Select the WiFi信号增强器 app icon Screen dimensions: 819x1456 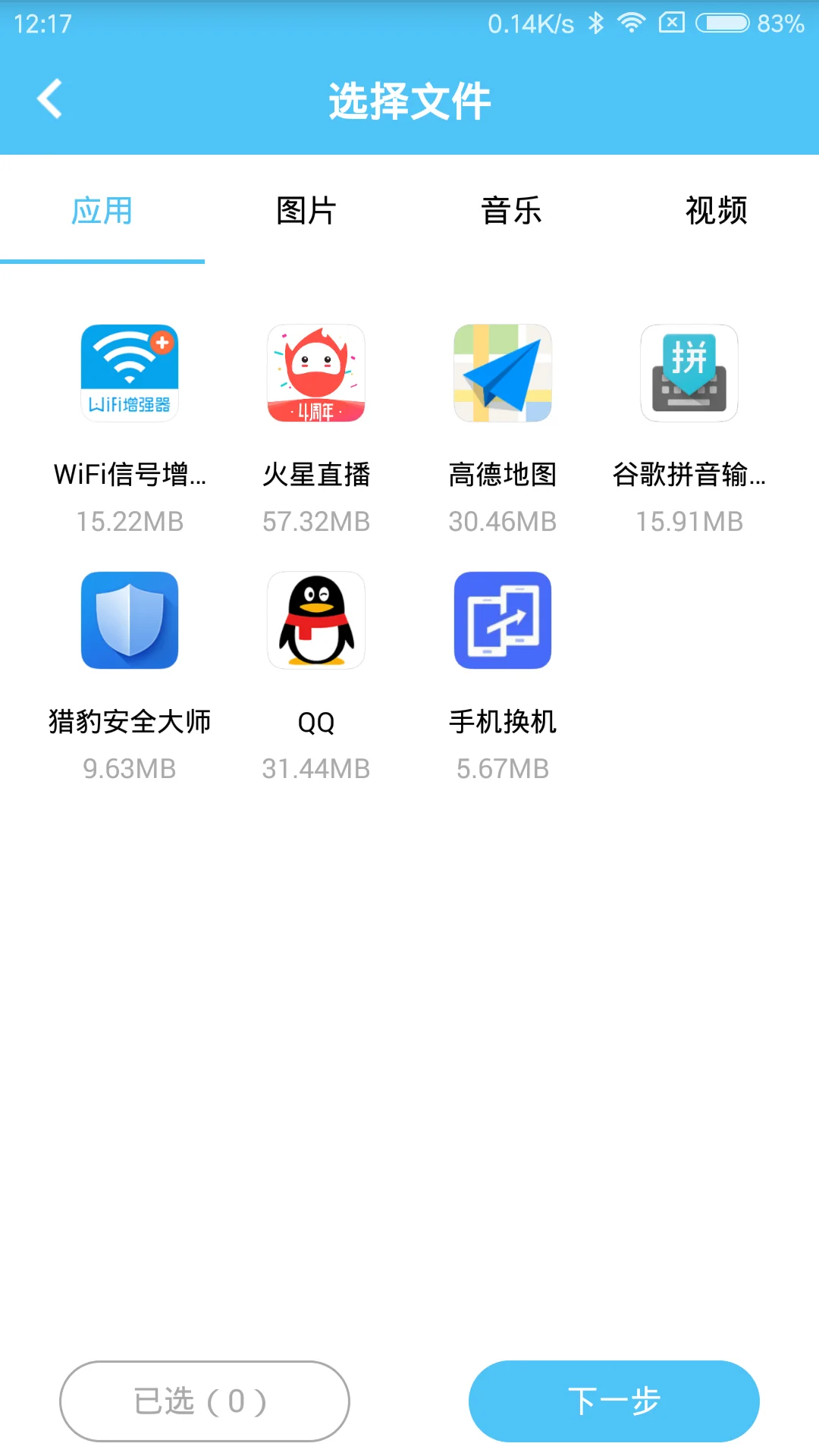[x=130, y=372]
